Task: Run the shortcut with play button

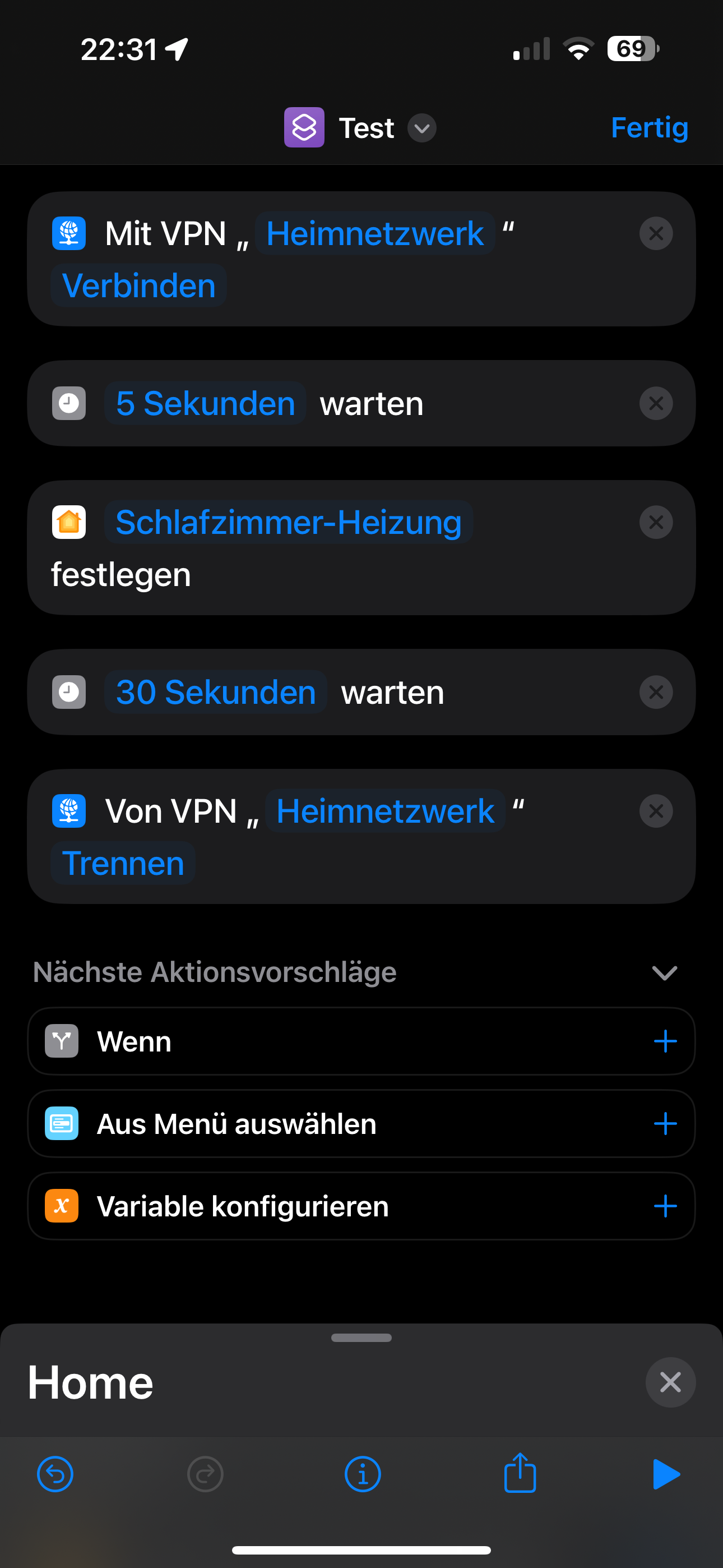Action: coord(665,1474)
